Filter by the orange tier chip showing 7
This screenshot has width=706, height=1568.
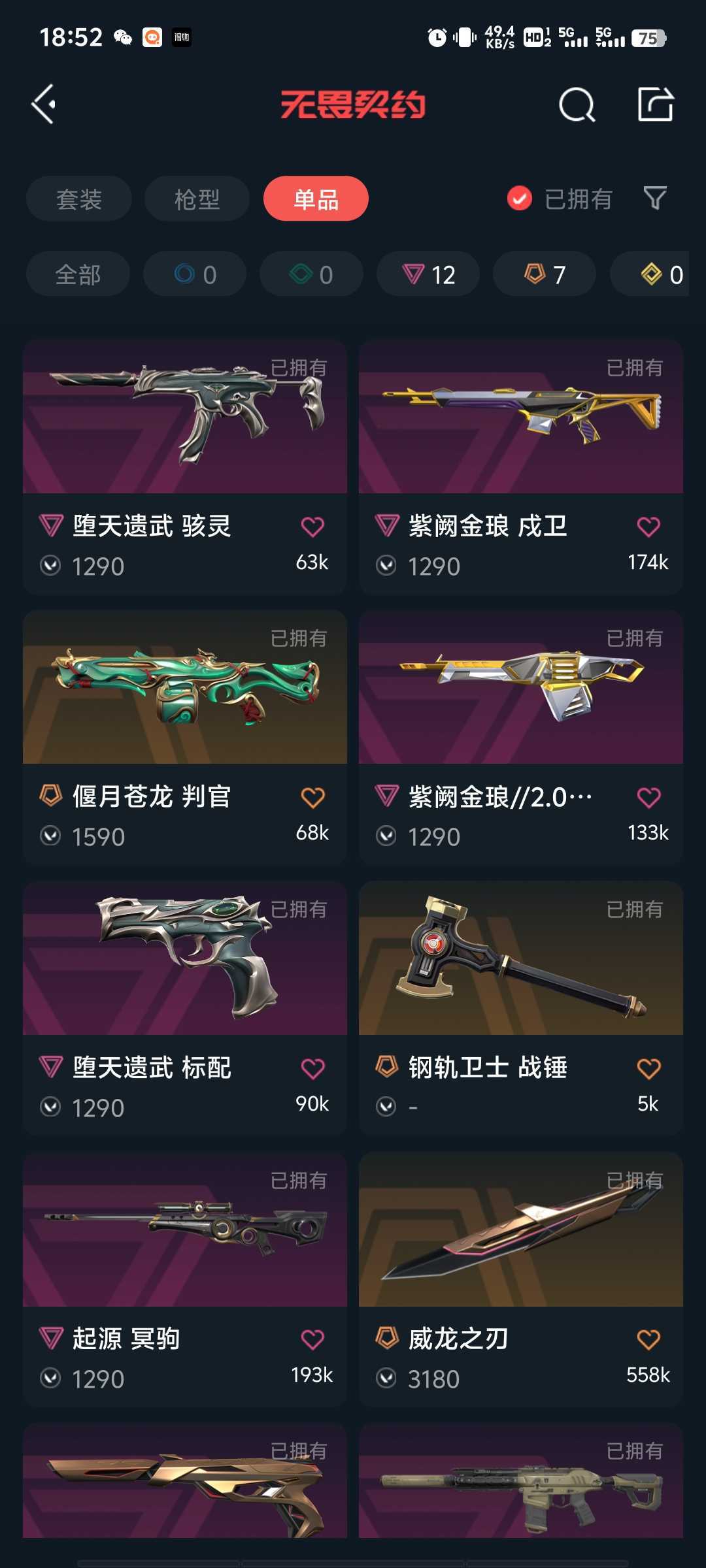point(545,274)
